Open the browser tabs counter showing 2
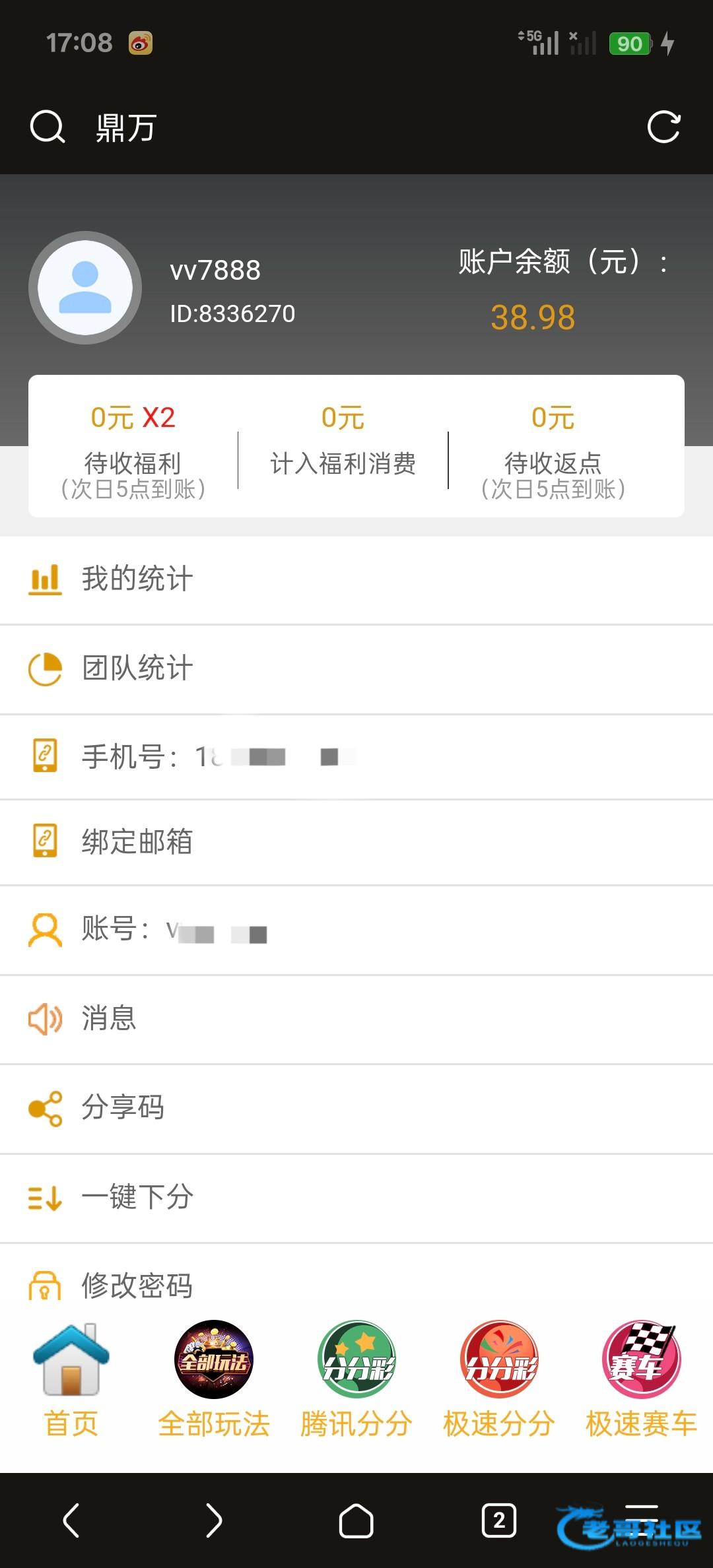Image resolution: width=713 pixels, height=1568 pixels. [x=499, y=1520]
